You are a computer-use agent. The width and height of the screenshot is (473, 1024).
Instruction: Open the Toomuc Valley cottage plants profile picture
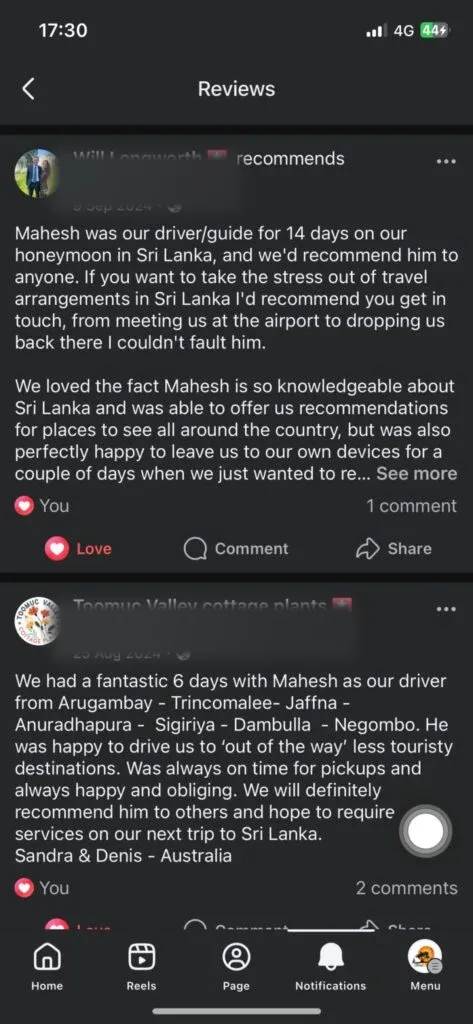coord(37,621)
